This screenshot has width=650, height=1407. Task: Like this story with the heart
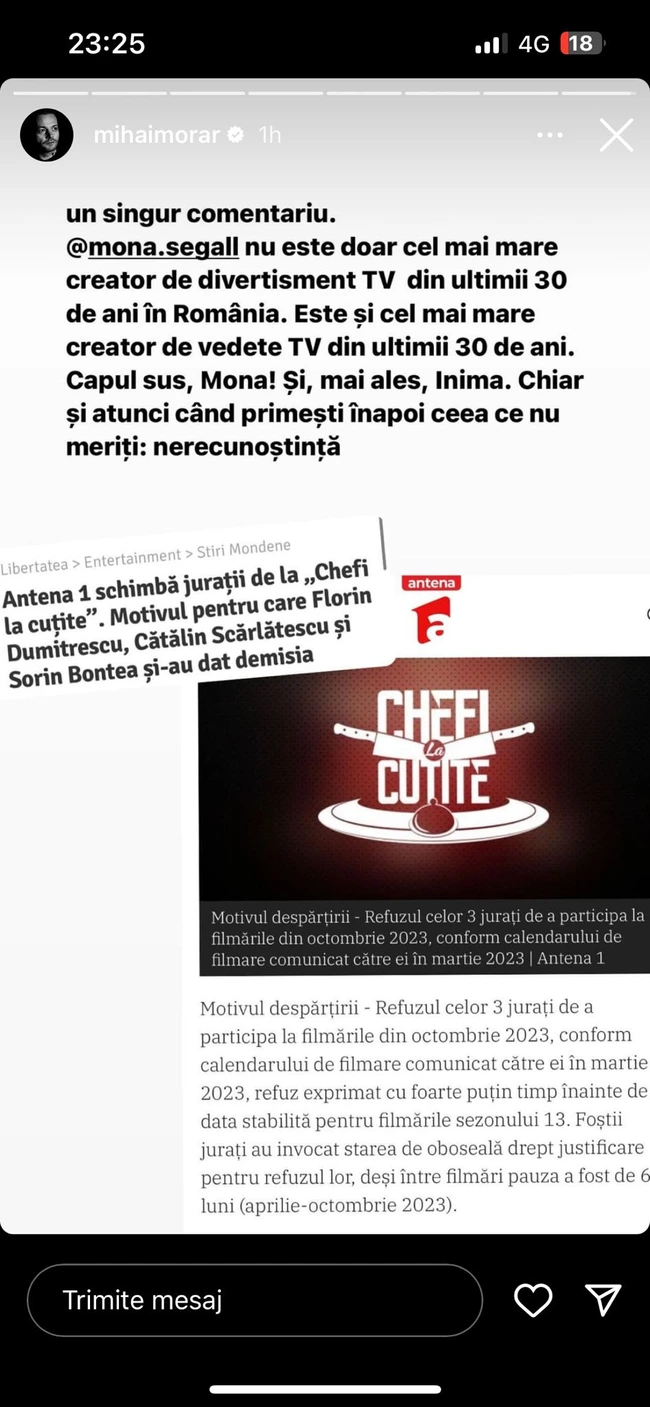coord(533,1300)
